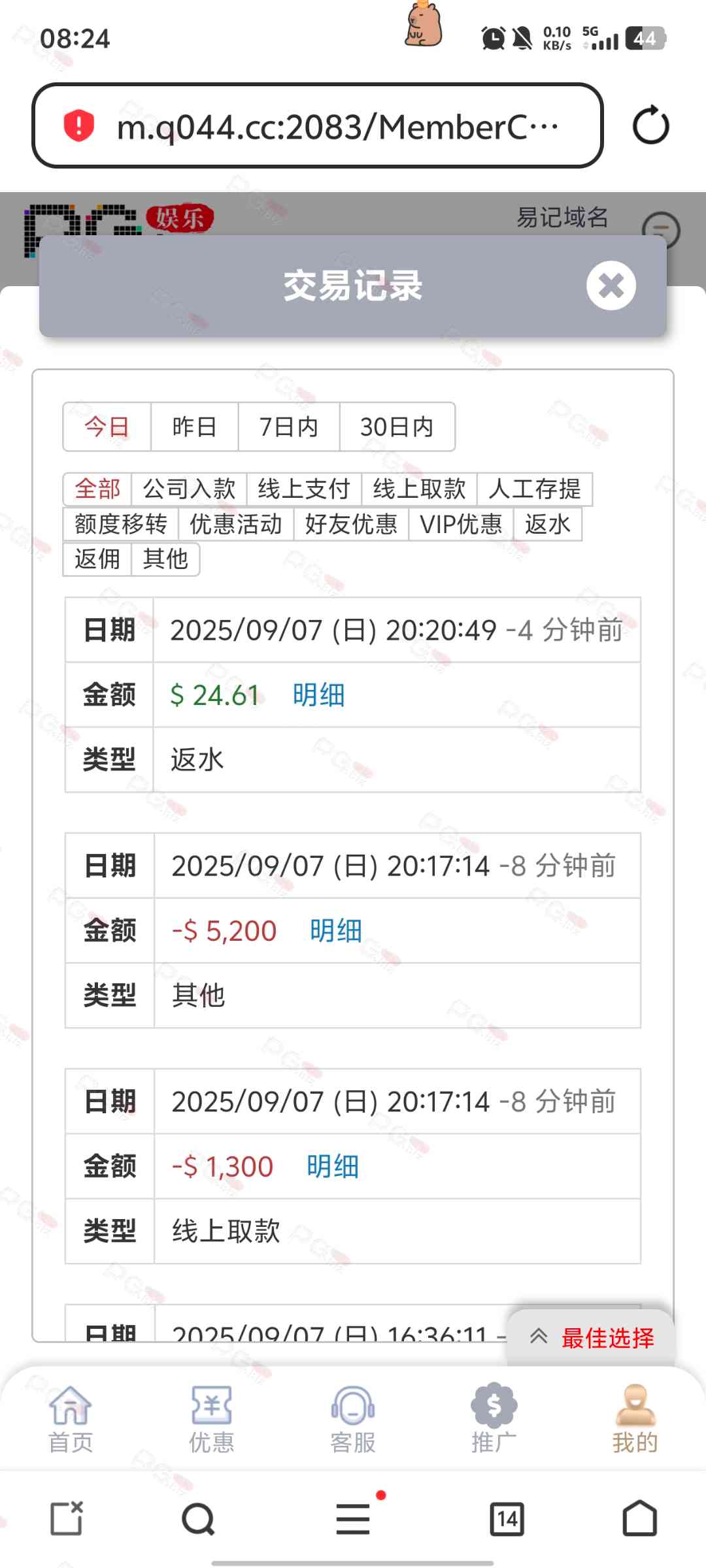Screen dimensions: 706x1568
Task: Switch to the 7日内 range
Action: coord(288,427)
